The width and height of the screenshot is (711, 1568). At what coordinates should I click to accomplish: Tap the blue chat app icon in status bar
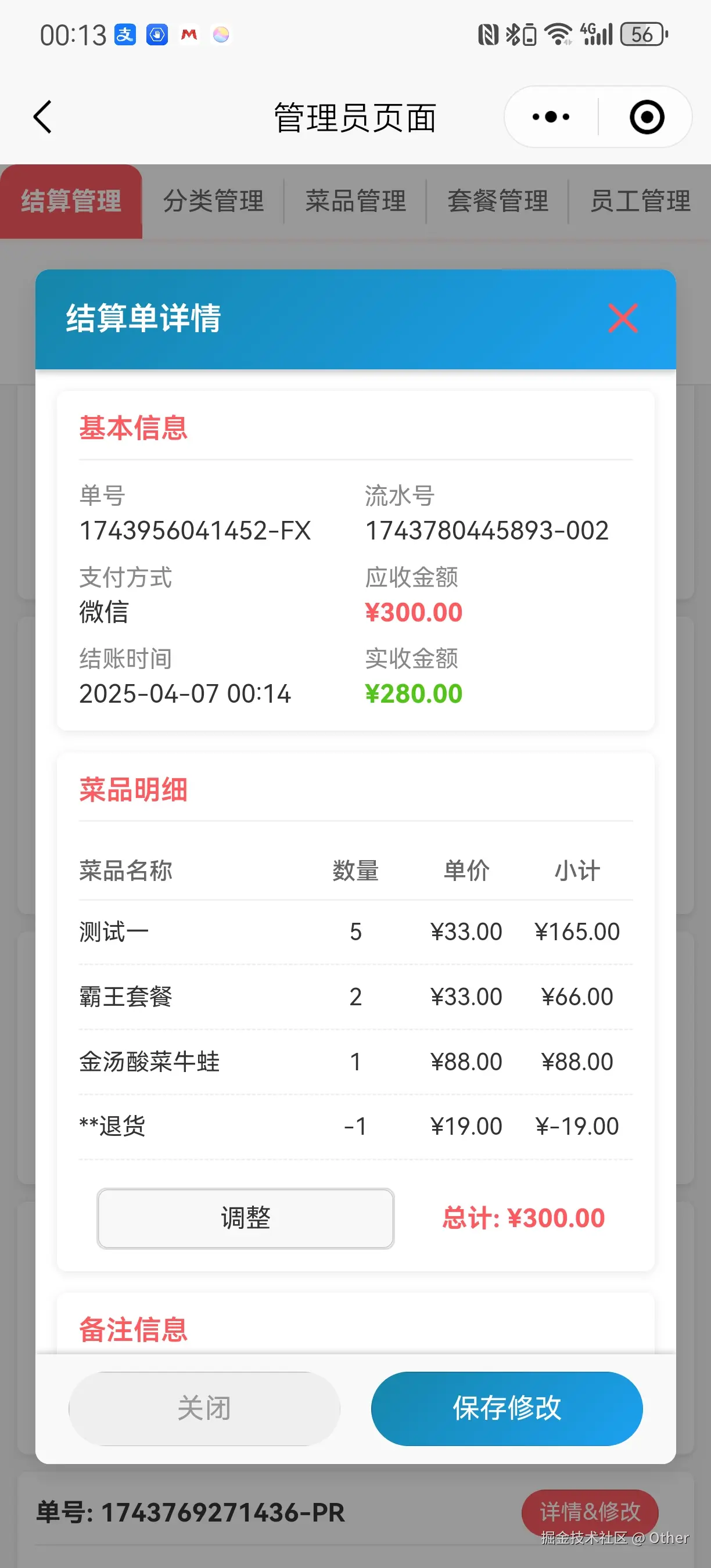[x=156, y=35]
